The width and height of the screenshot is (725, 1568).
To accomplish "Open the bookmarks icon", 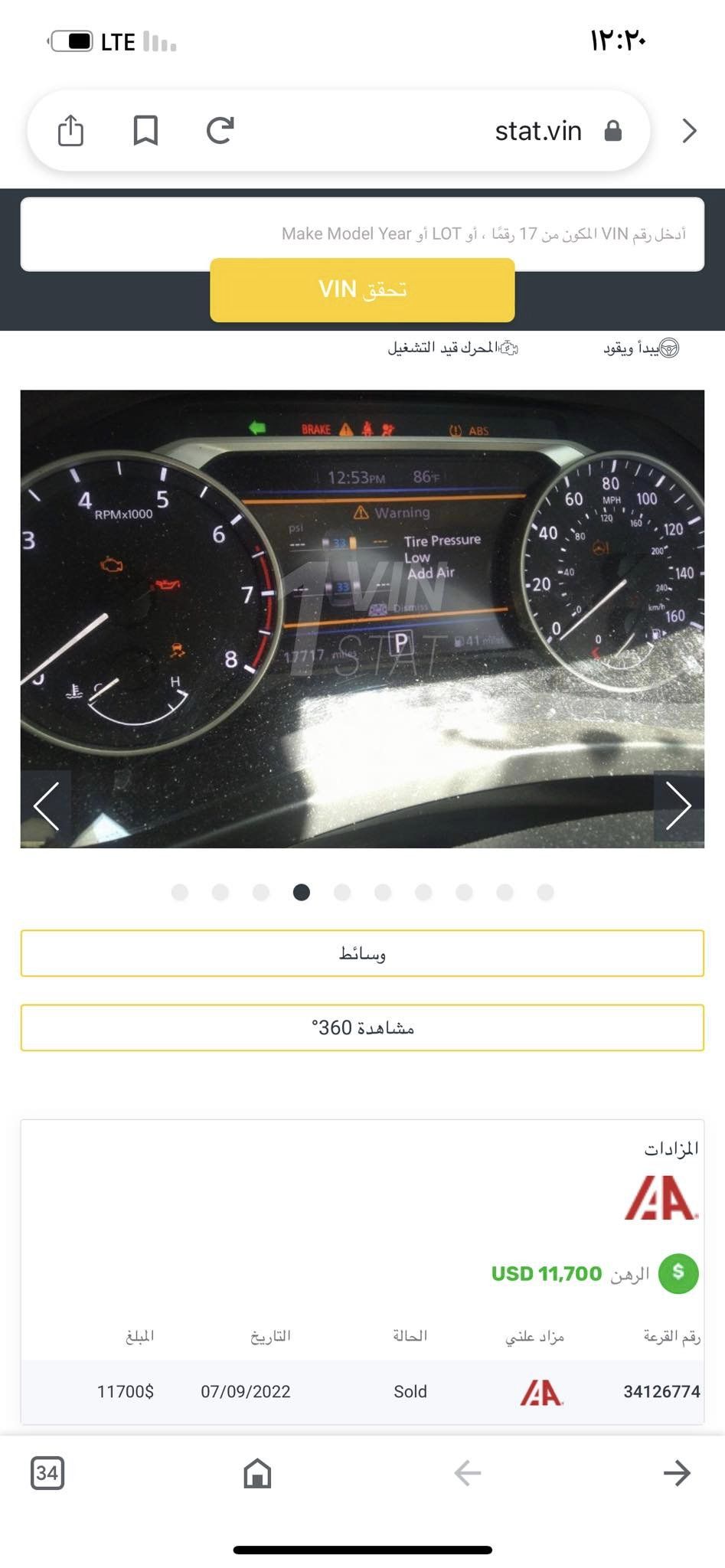I will pyautogui.click(x=145, y=131).
